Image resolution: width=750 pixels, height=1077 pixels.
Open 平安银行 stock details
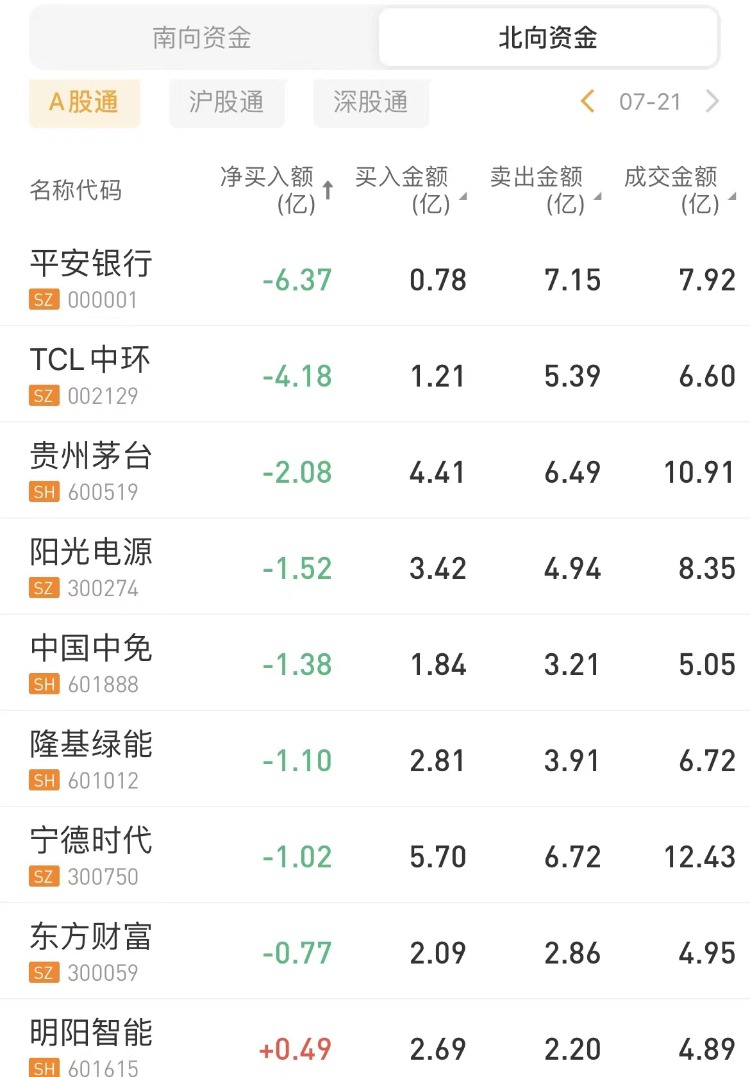[91, 277]
